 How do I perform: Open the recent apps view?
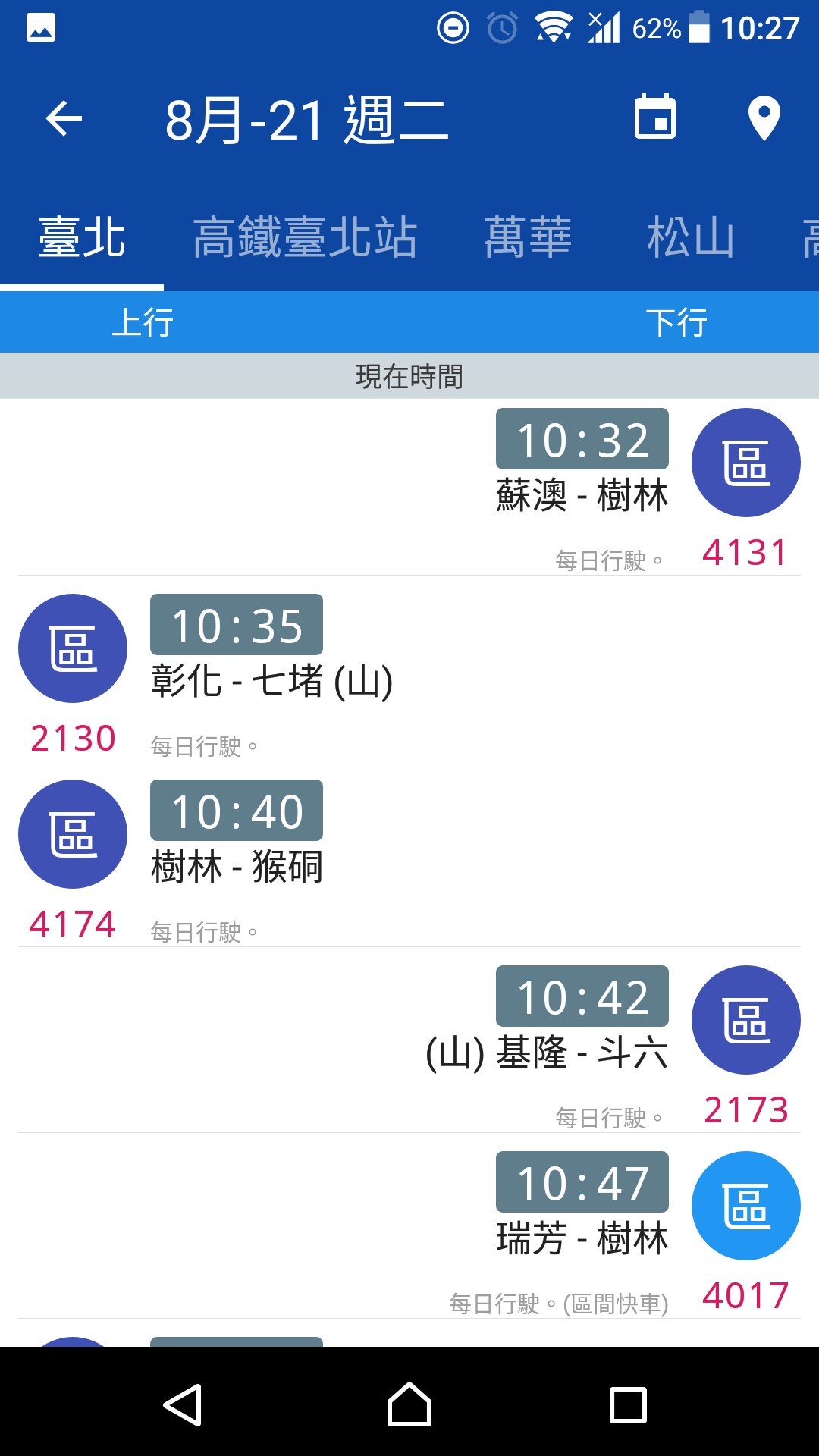coord(628,1404)
